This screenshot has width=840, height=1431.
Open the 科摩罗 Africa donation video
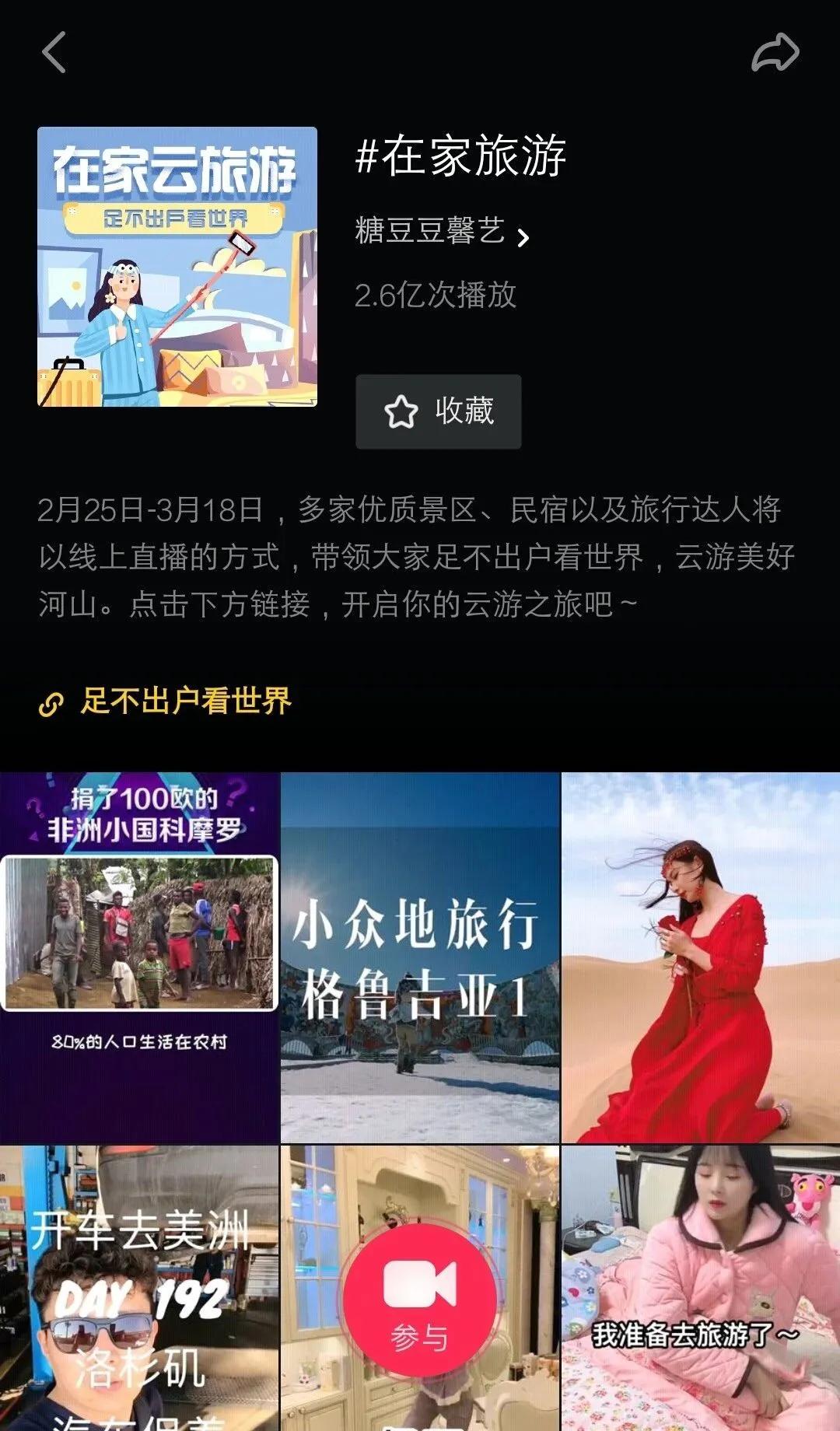(140, 949)
